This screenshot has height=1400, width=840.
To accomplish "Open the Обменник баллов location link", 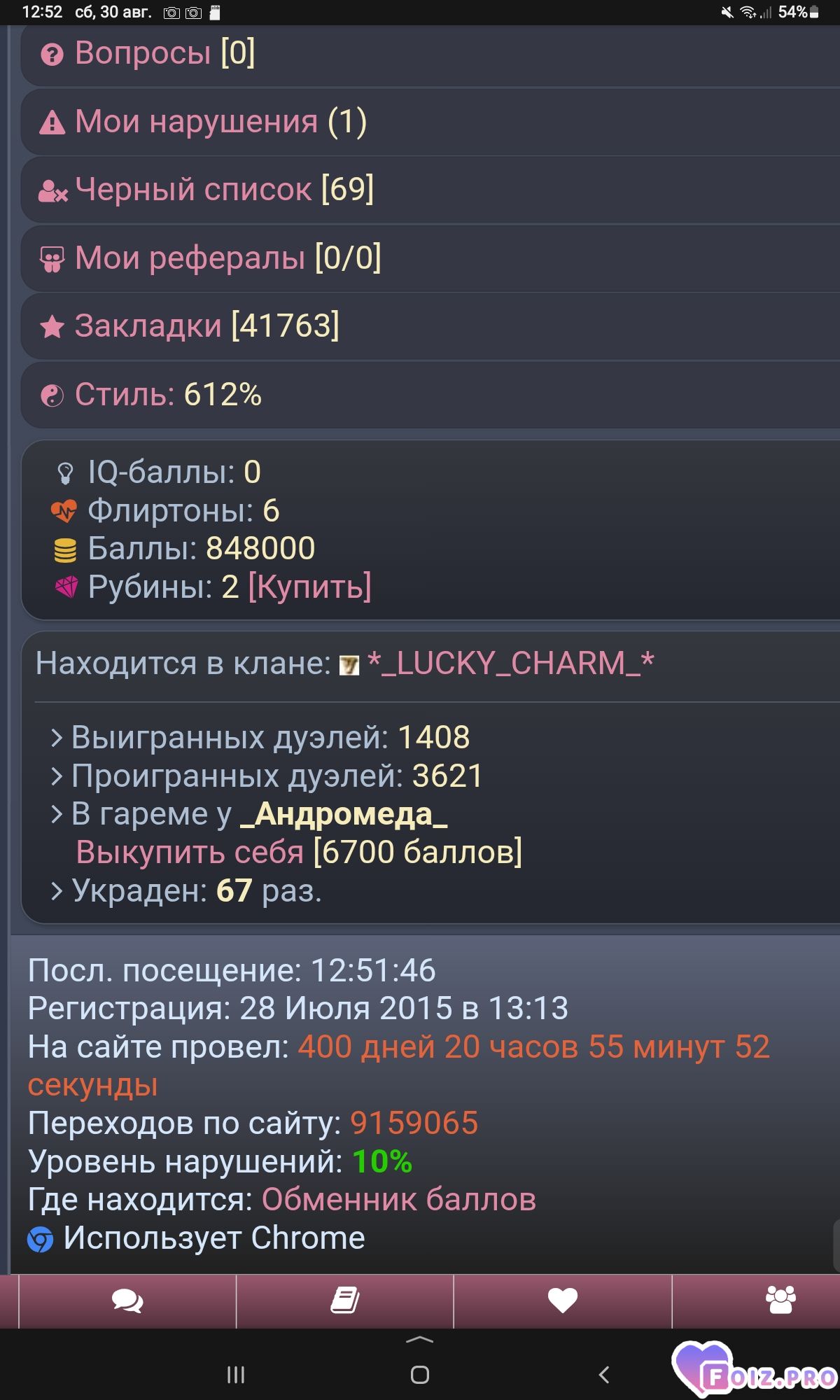I will pyautogui.click(x=399, y=1199).
